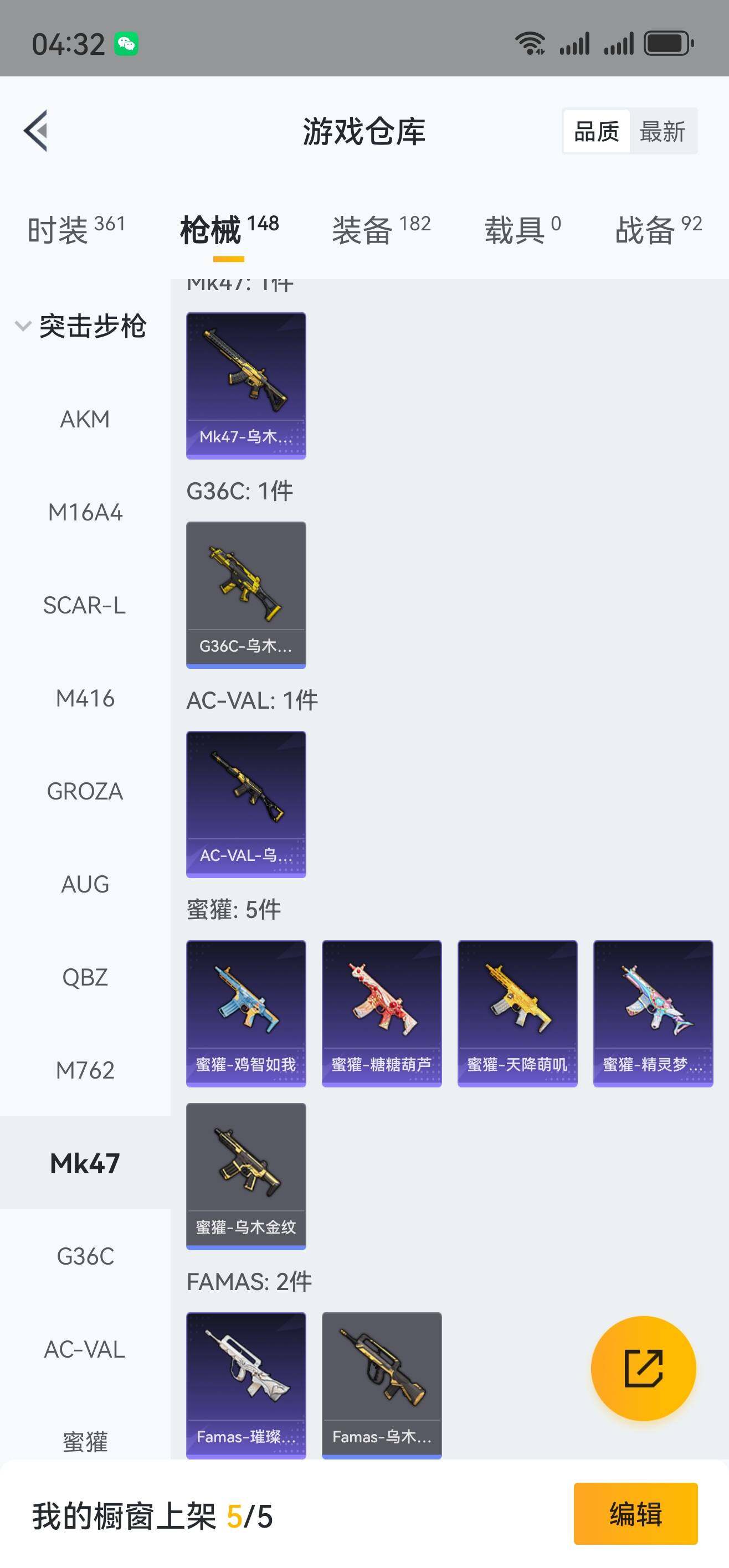
Task: View the 蜜獾-鸡智如我 skin
Action: [246, 1013]
